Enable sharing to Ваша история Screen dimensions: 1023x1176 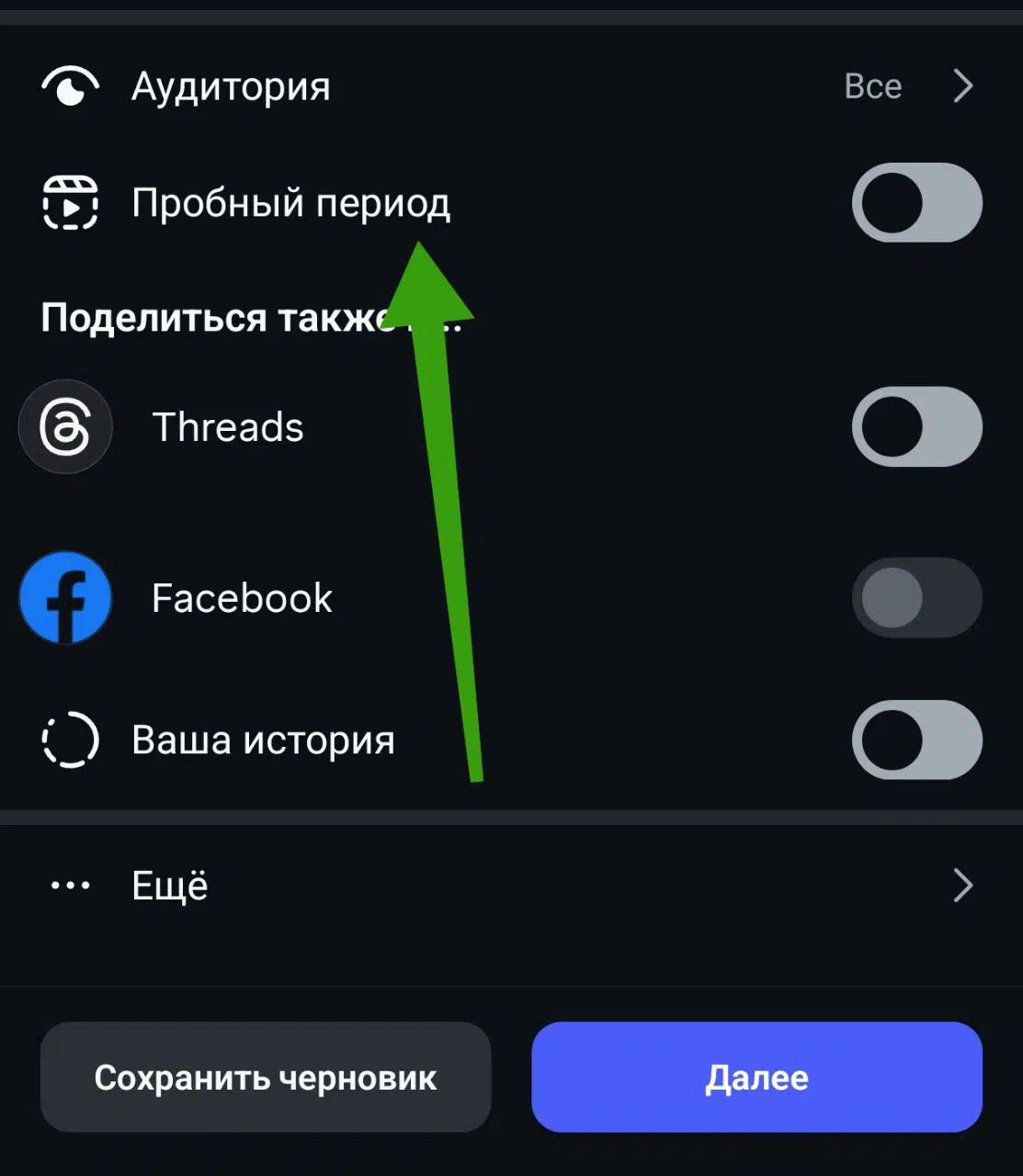click(916, 741)
